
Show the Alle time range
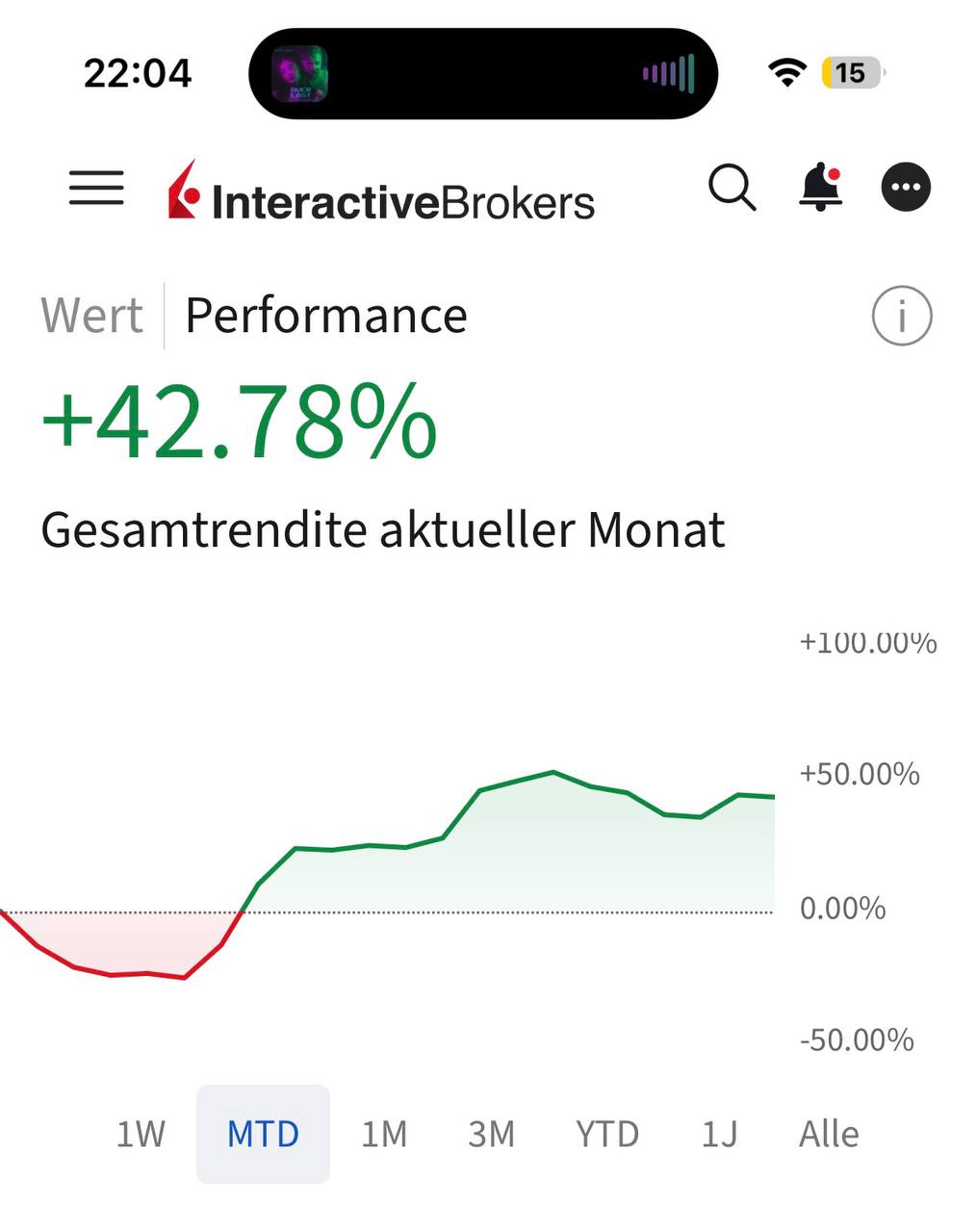829,1134
